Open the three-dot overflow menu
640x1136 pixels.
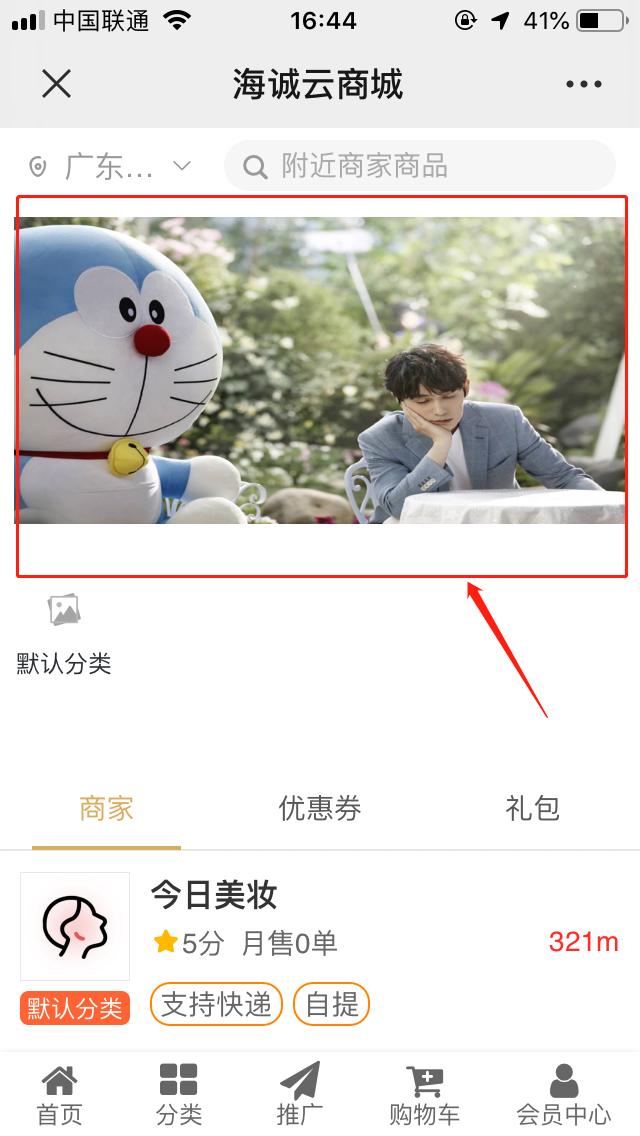(584, 85)
